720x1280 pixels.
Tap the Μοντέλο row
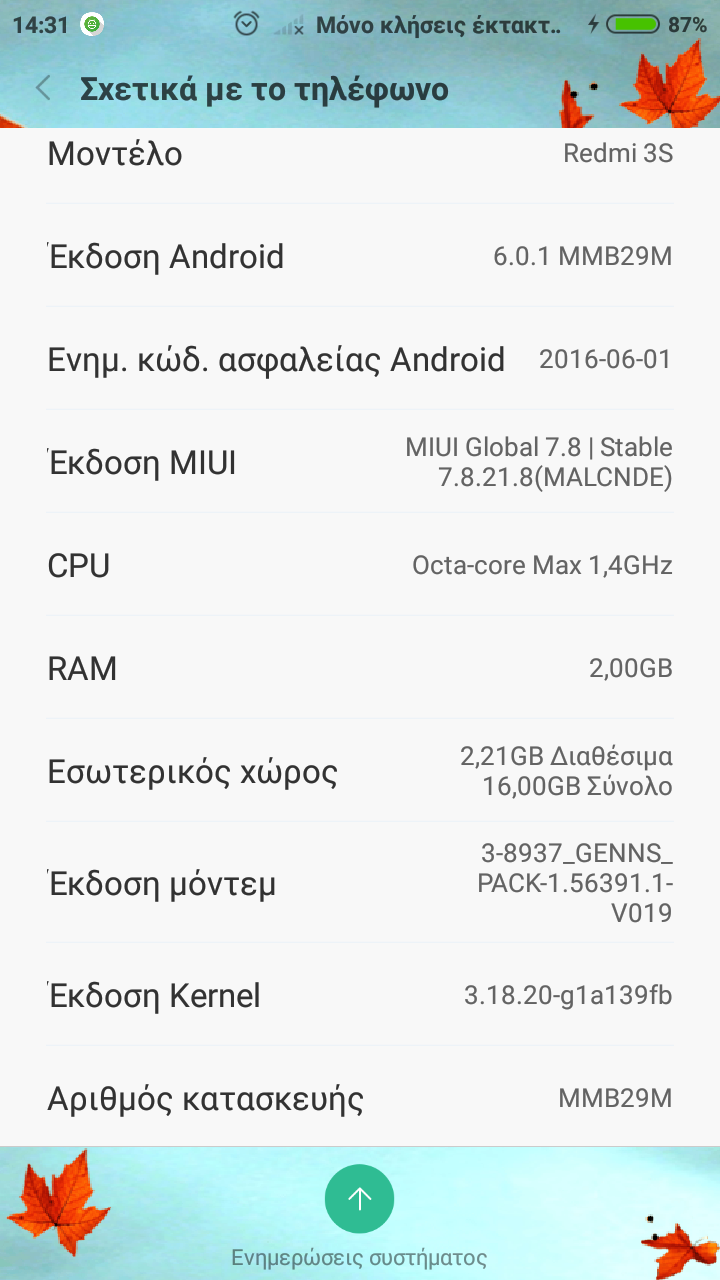pyautogui.click(x=360, y=155)
